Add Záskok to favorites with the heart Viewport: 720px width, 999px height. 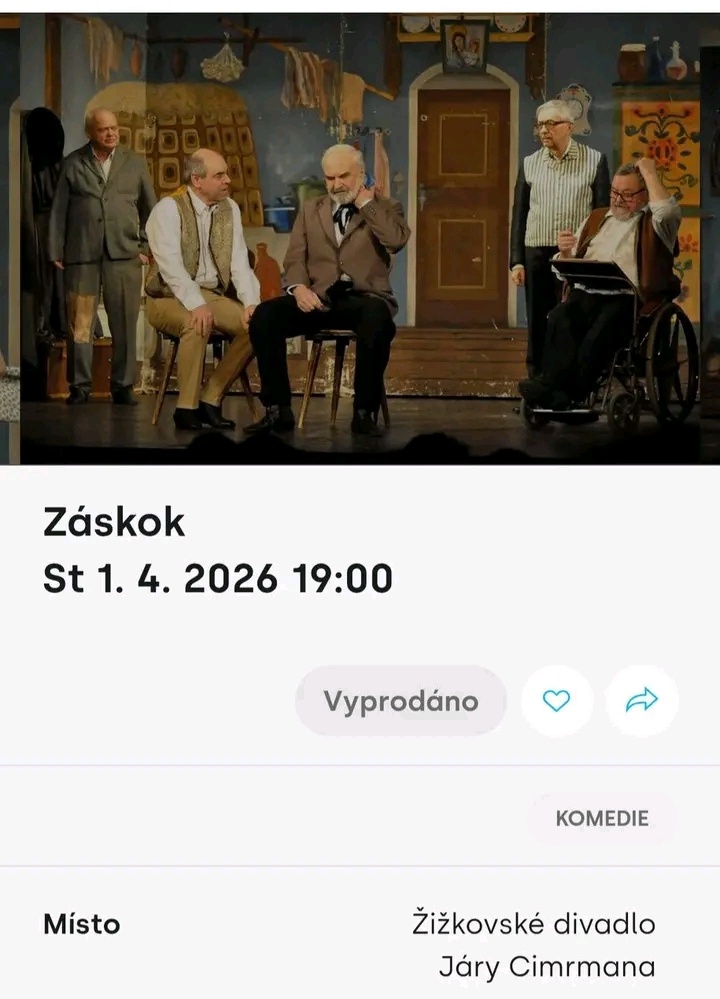[x=556, y=701]
